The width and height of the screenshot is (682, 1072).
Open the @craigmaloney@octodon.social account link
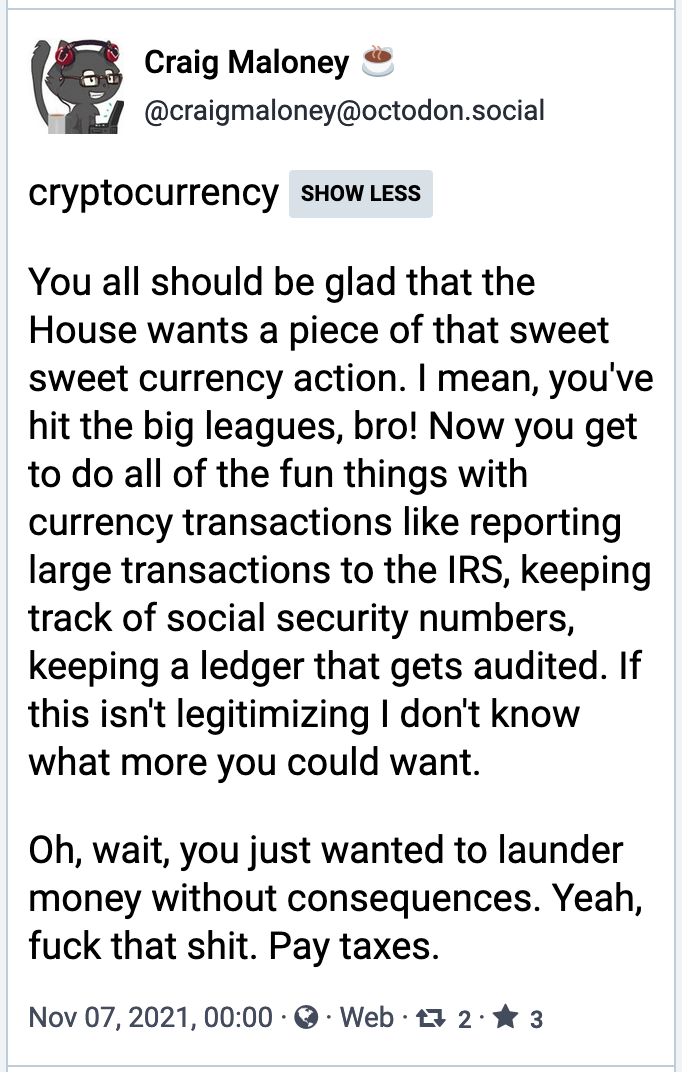344,108
